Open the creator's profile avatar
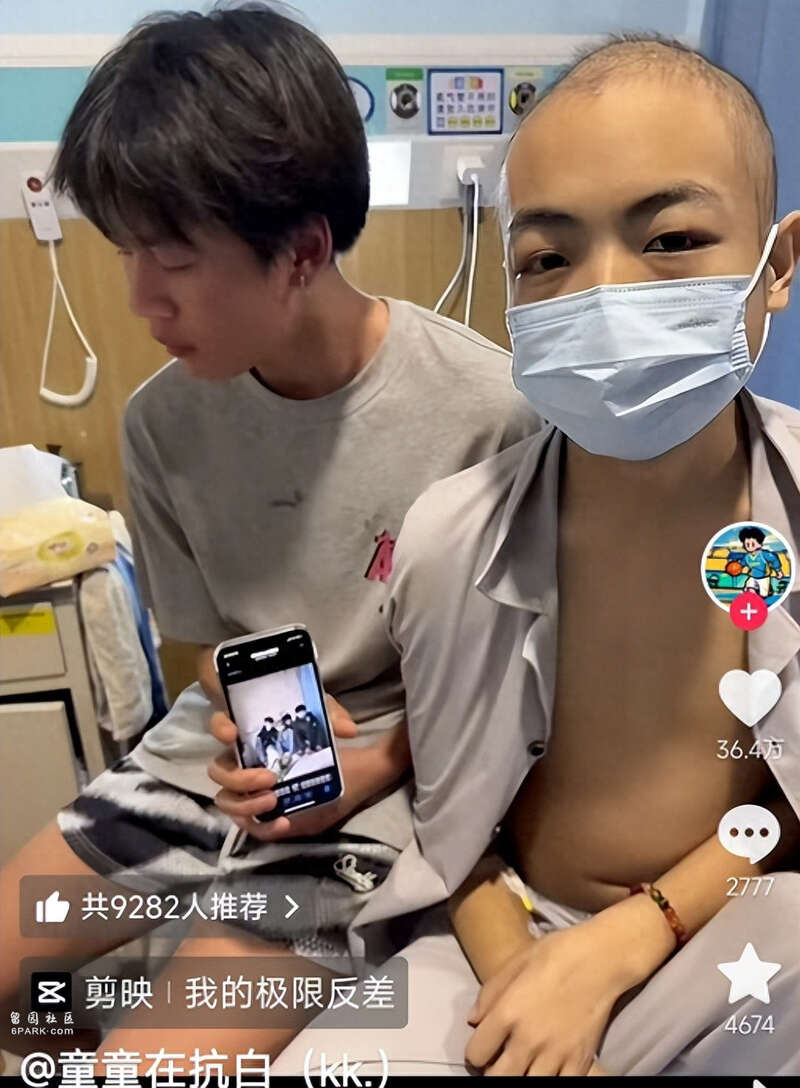The image size is (800, 1088). tap(748, 566)
